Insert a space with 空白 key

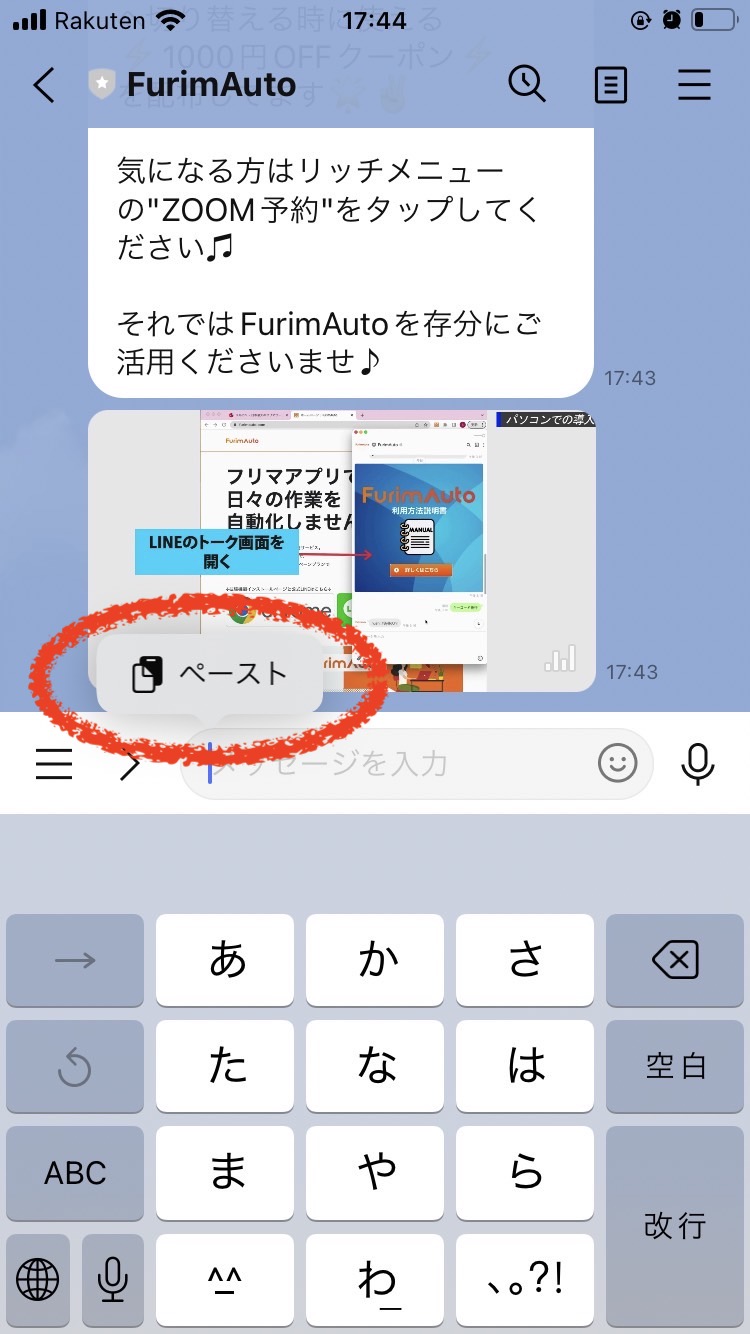[675, 1066]
